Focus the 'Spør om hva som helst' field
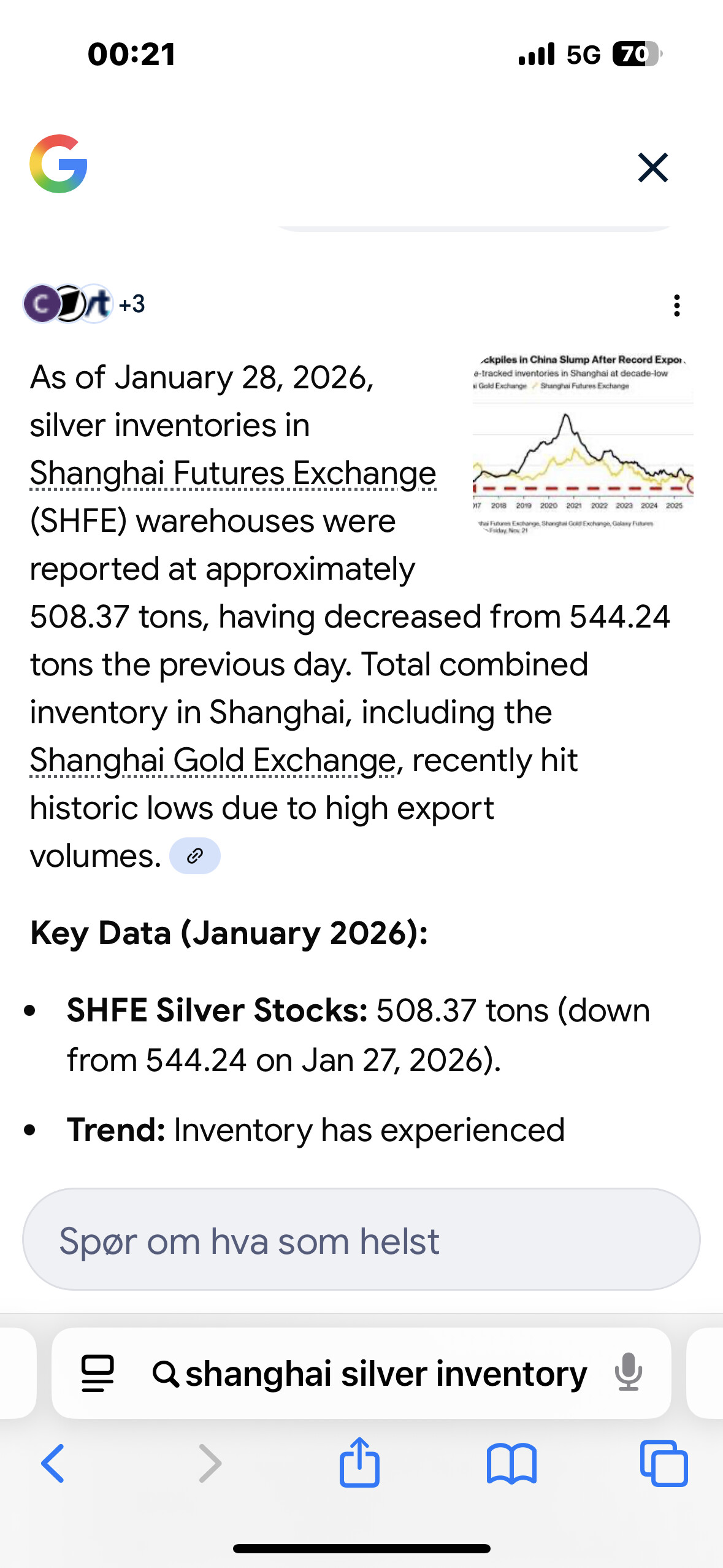Viewport: 723px width, 1568px height. coord(361,1240)
